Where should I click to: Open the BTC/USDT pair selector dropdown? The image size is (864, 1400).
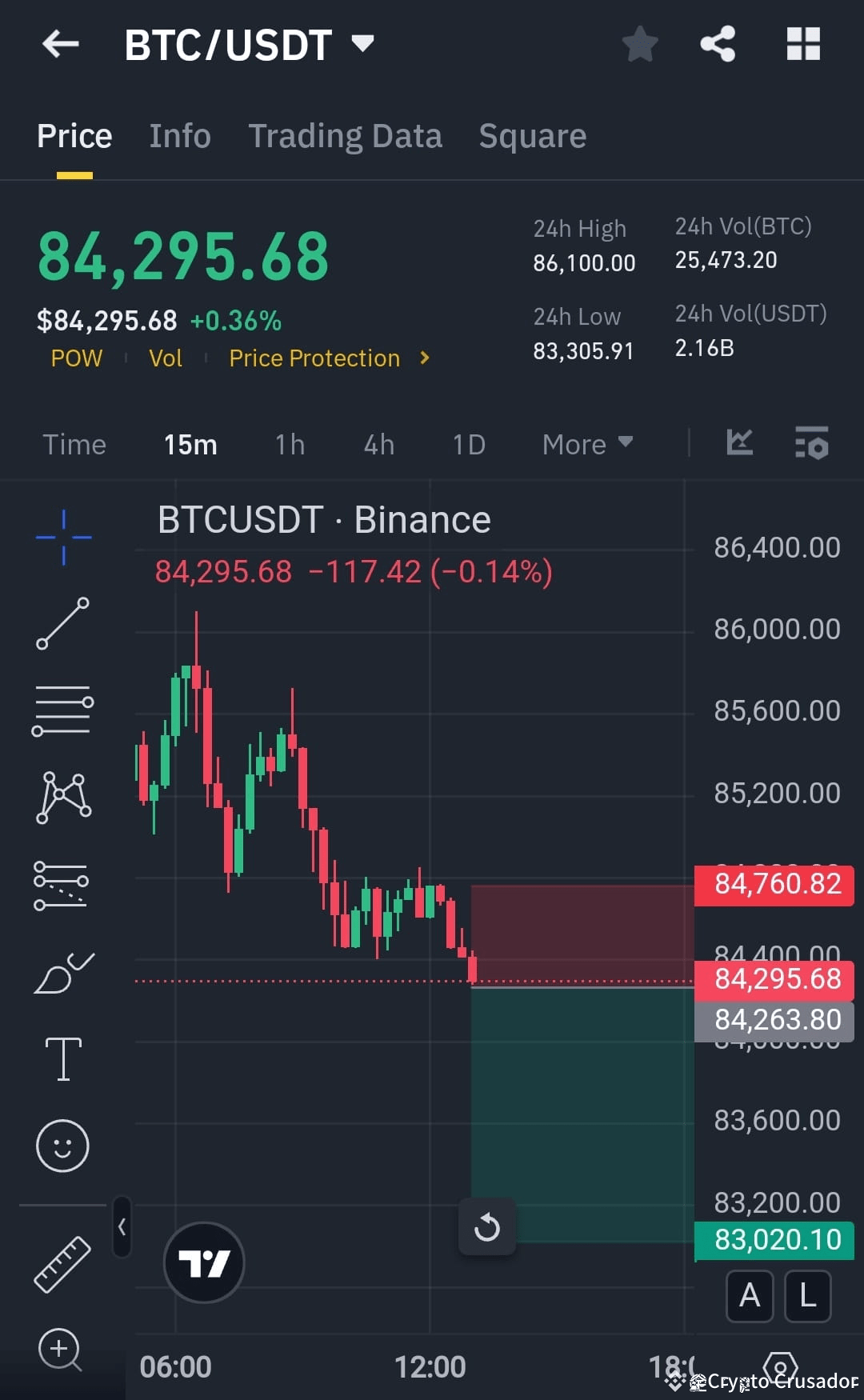pyautogui.click(x=362, y=44)
